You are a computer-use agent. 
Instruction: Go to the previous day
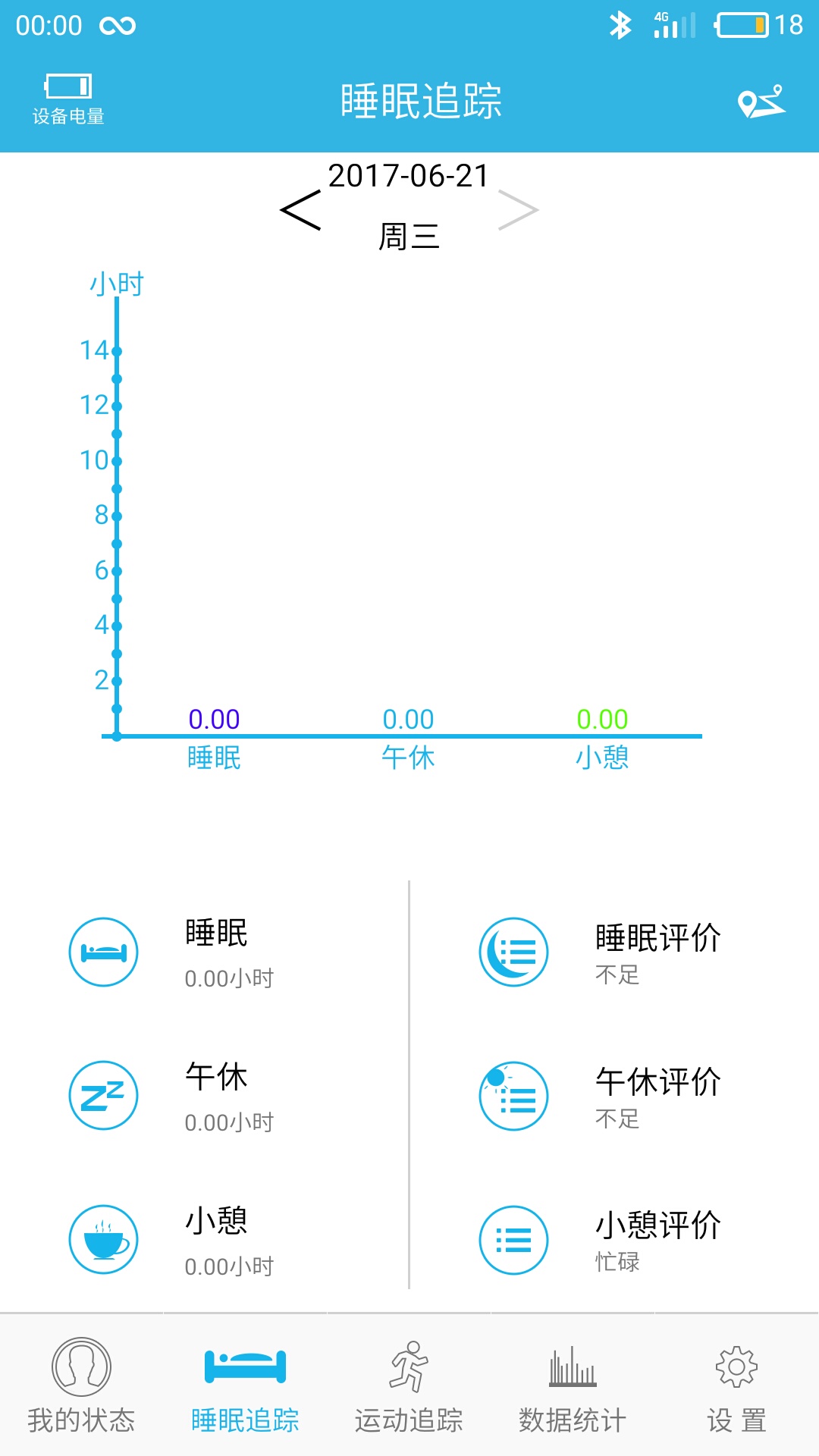click(x=301, y=210)
